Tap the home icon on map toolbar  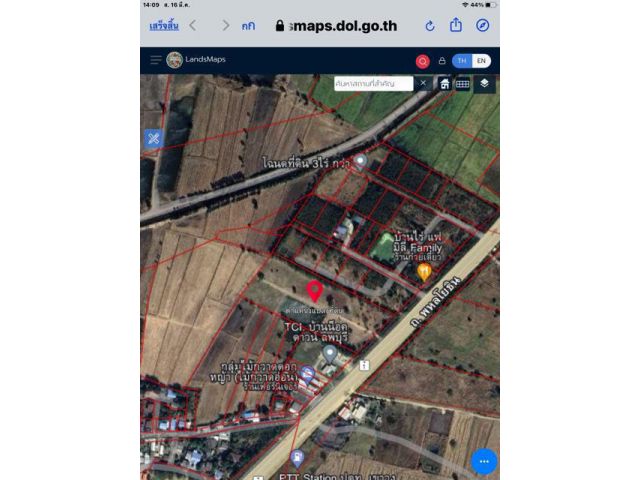[445, 84]
